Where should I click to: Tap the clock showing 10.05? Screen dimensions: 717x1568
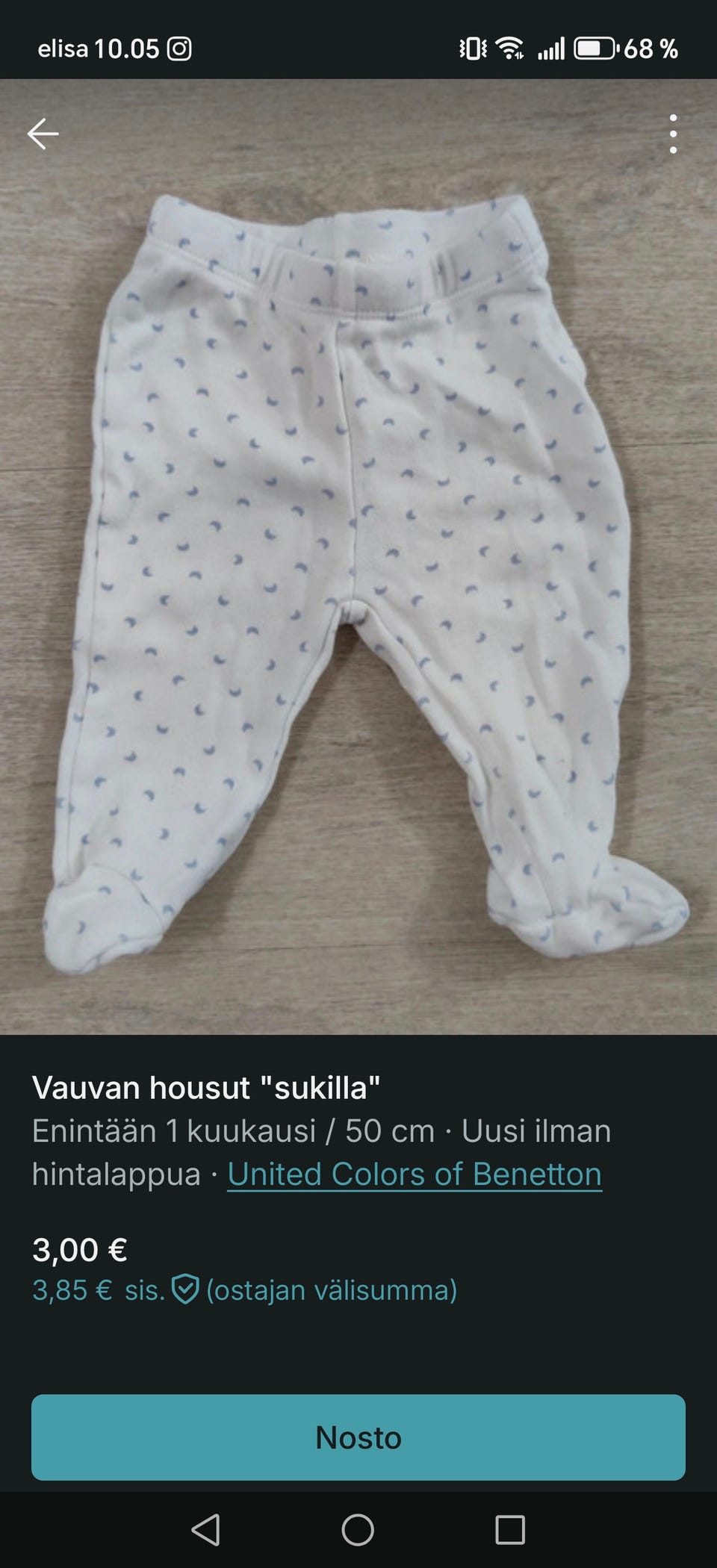point(126,49)
